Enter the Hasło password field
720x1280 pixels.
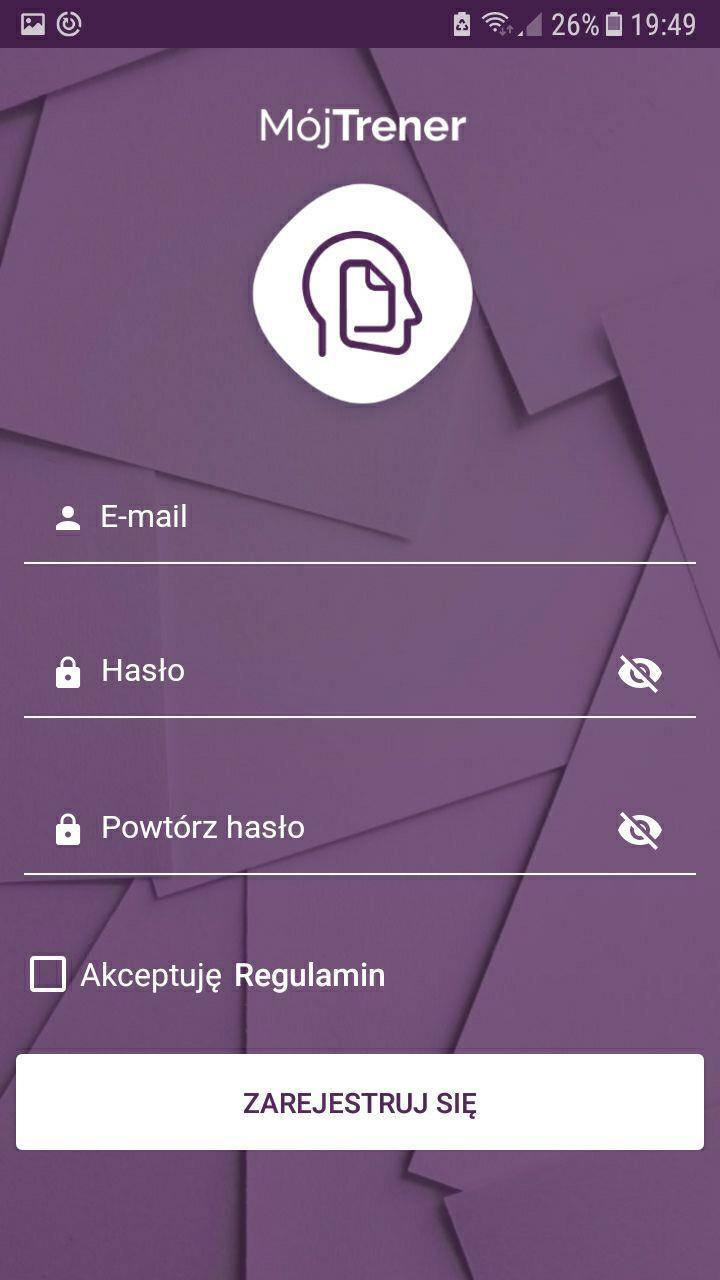pos(340,671)
